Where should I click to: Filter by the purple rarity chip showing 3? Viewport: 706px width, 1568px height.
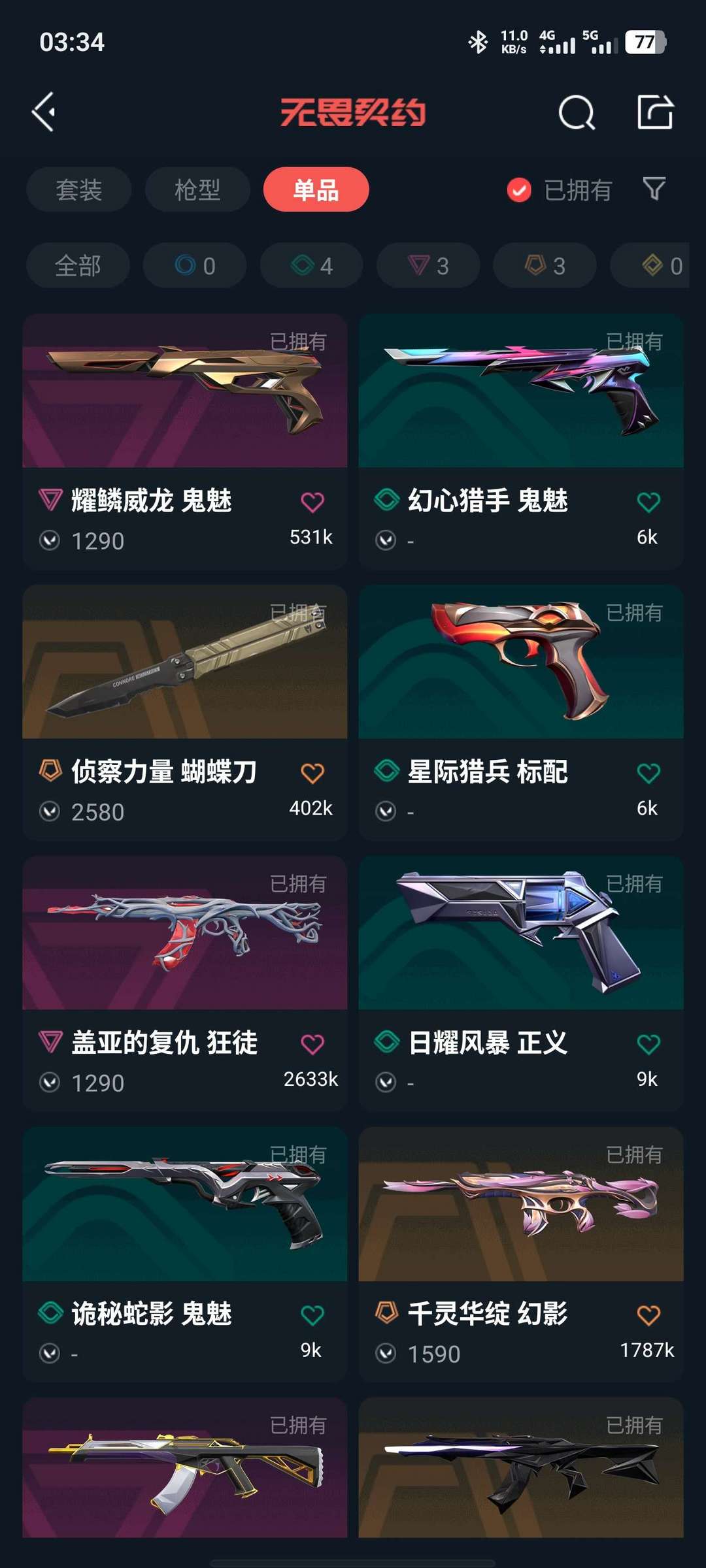click(428, 266)
